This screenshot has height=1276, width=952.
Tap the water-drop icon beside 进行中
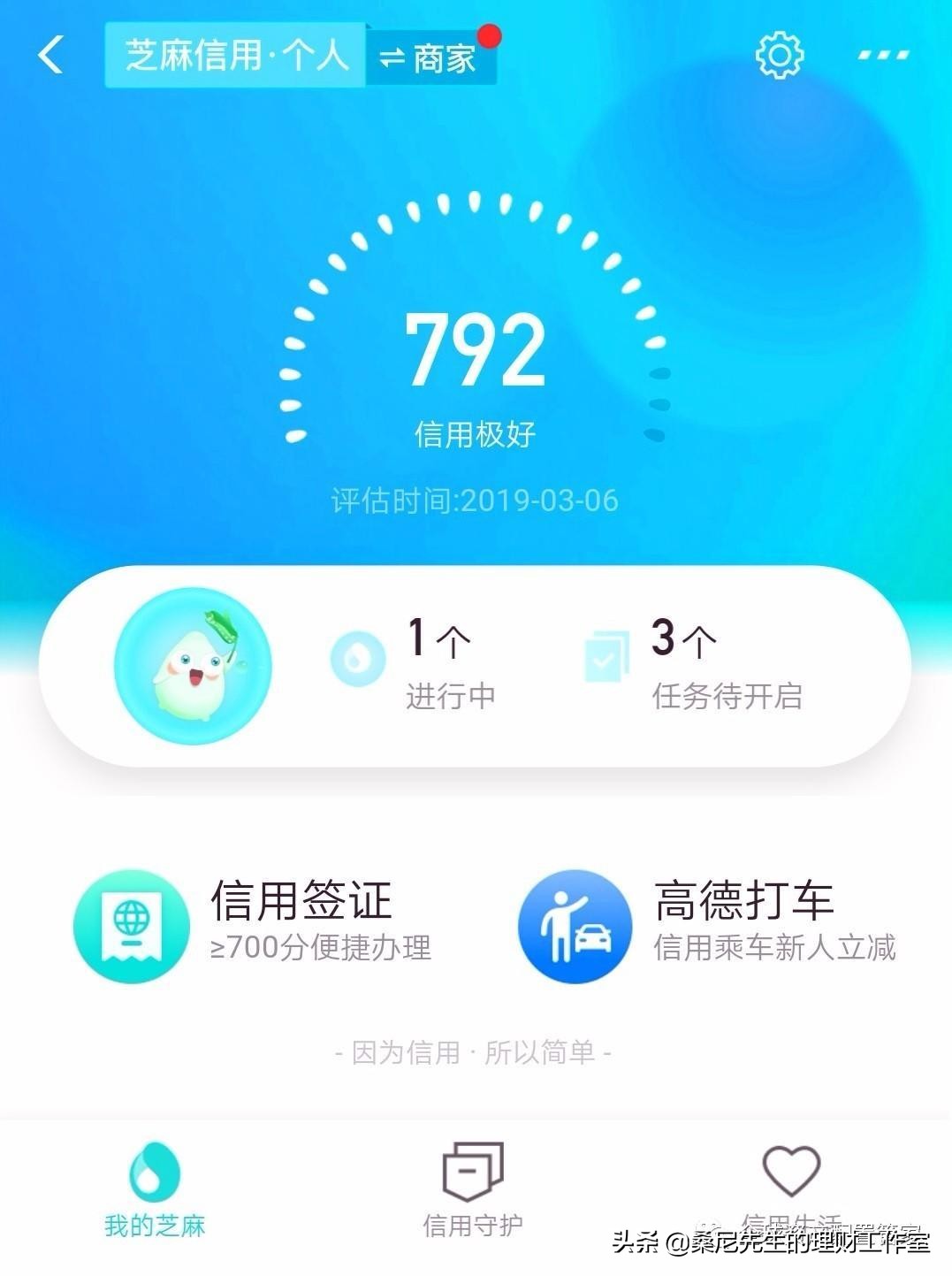point(357,661)
